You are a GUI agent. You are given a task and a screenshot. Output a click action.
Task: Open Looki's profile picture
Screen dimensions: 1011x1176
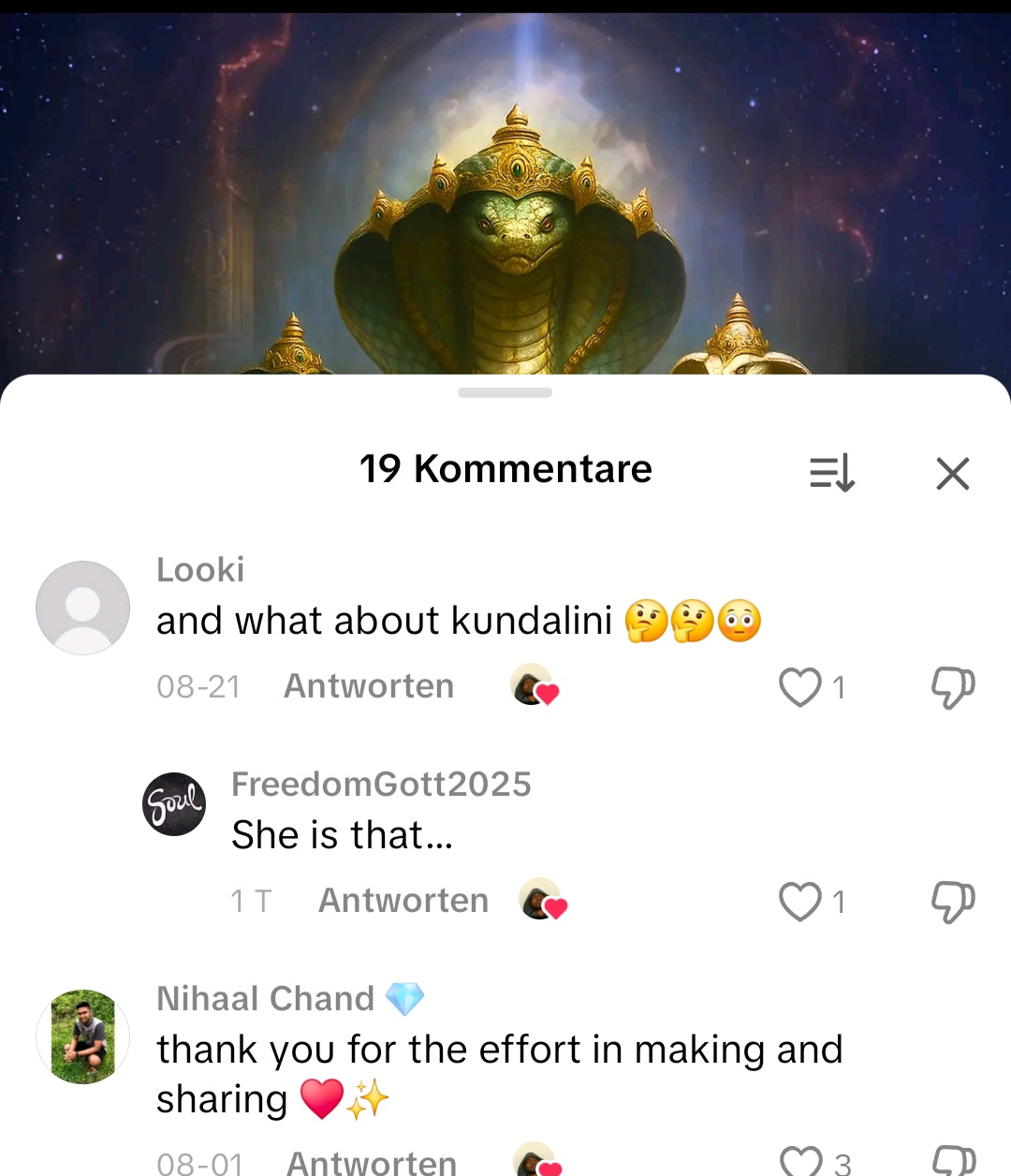(x=82, y=608)
